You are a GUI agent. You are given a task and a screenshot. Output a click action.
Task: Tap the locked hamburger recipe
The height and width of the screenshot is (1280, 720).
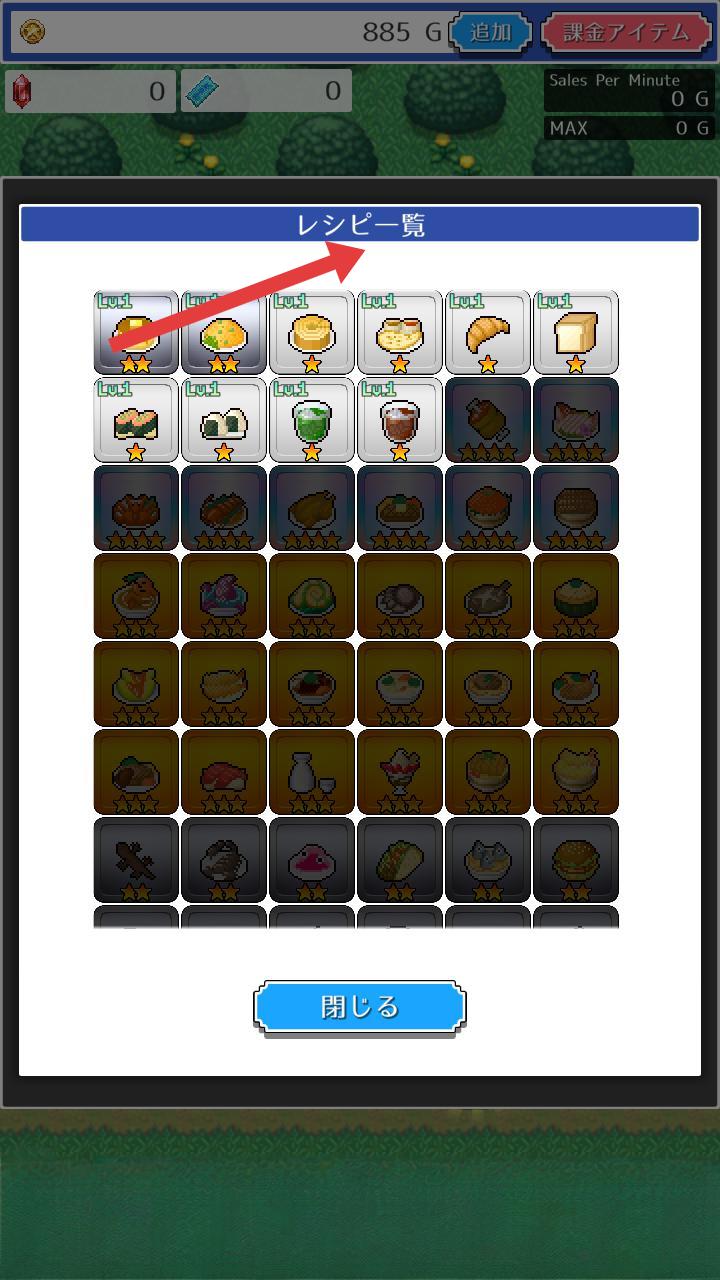pyautogui.click(x=576, y=861)
